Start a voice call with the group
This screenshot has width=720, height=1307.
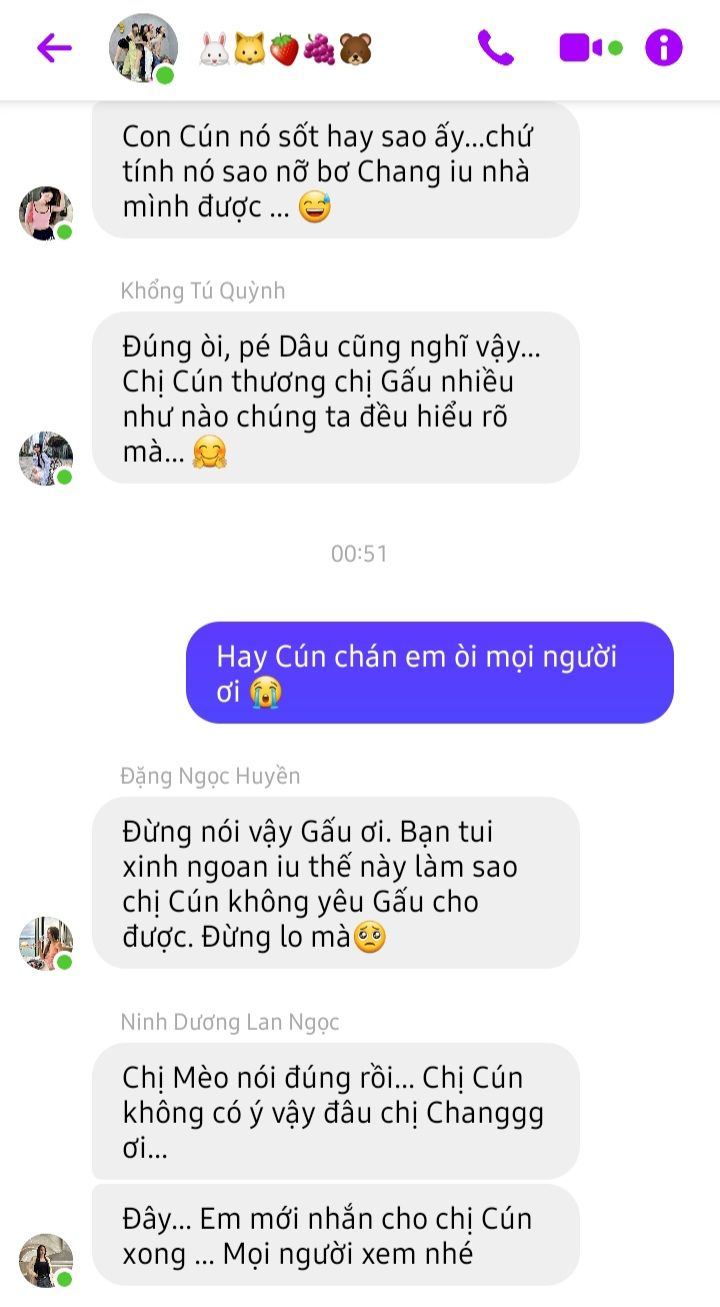click(495, 48)
